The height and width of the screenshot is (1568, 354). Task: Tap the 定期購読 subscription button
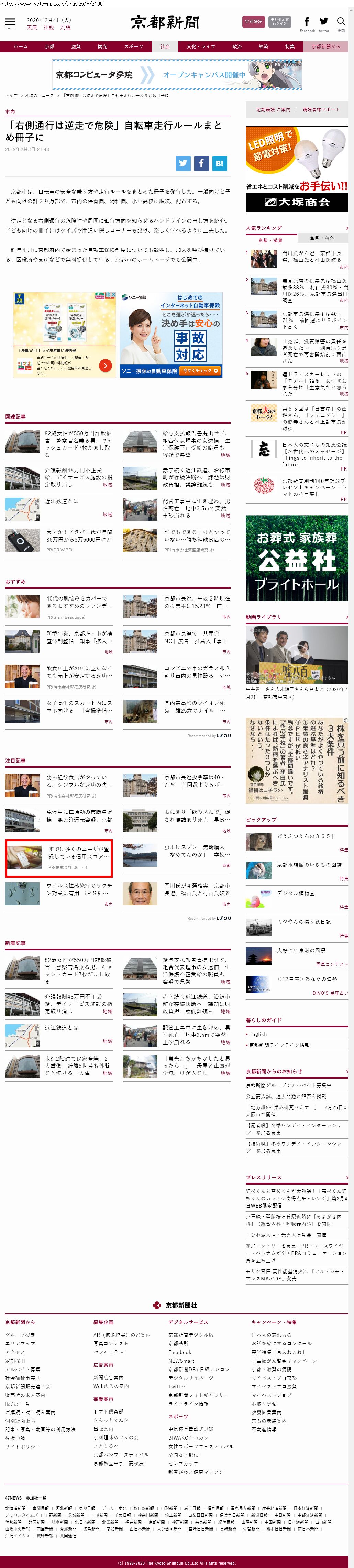pos(253,22)
